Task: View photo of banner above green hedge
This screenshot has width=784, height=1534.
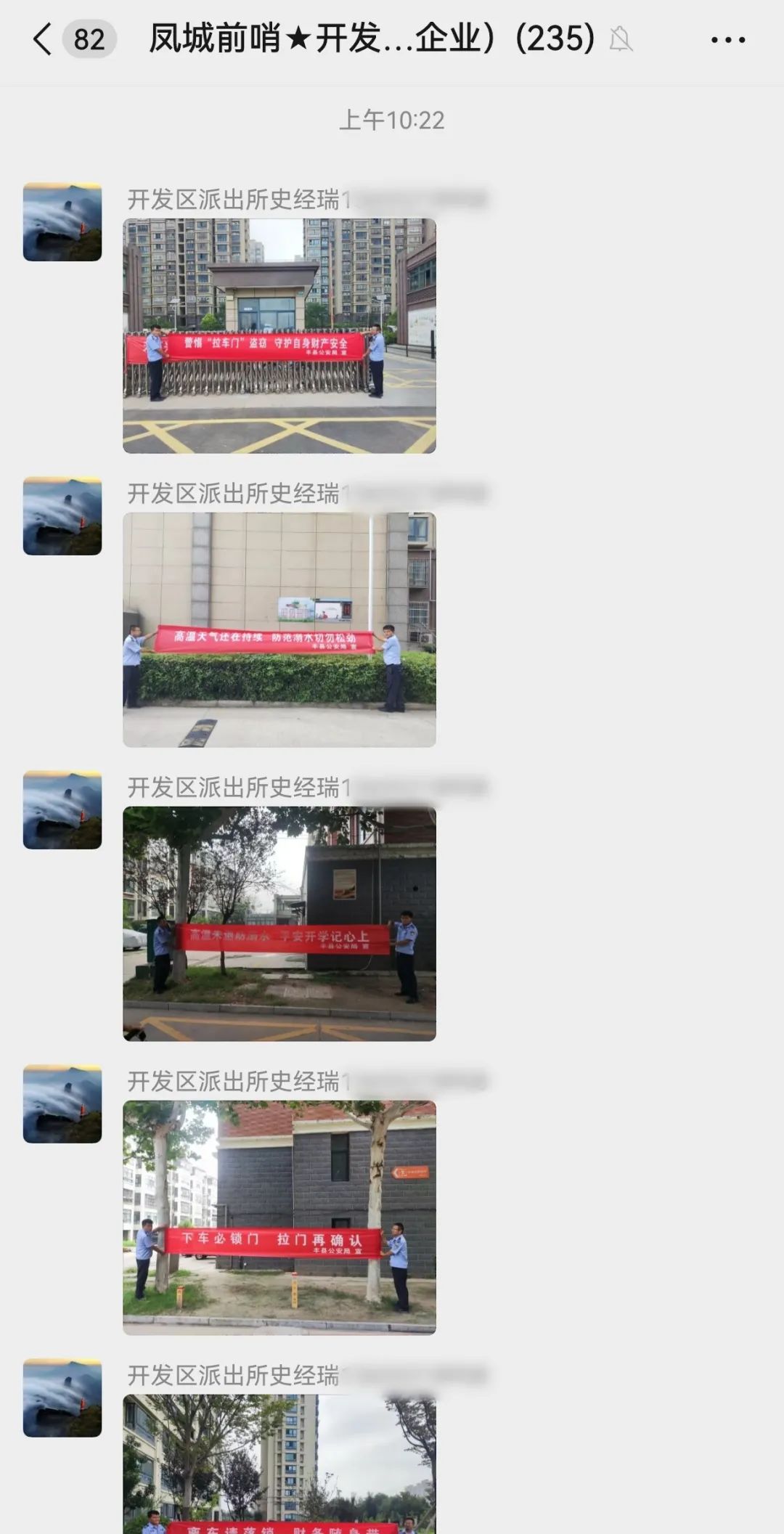Action: pyautogui.click(x=279, y=630)
